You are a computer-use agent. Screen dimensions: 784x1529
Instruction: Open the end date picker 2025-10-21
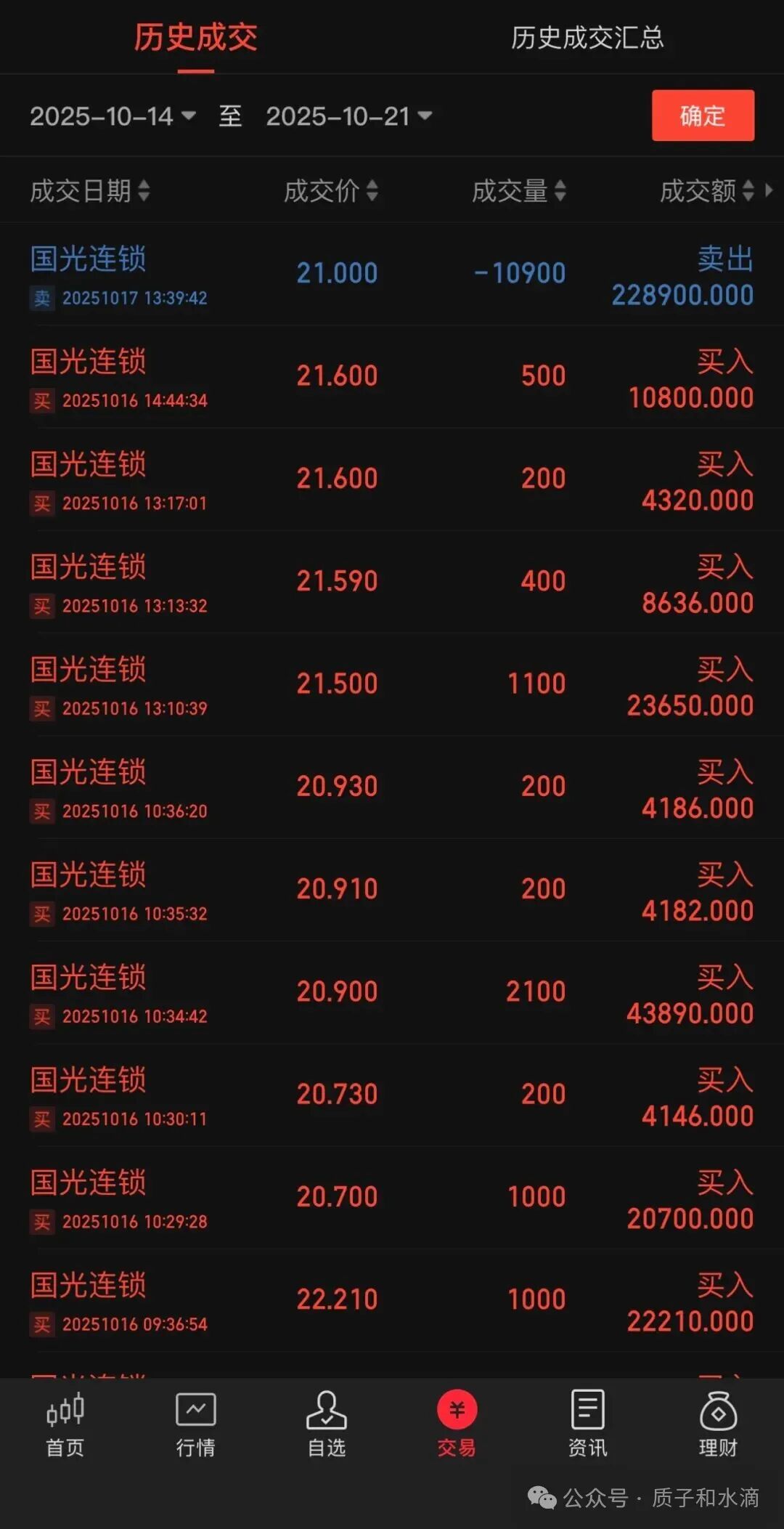click(x=349, y=116)
